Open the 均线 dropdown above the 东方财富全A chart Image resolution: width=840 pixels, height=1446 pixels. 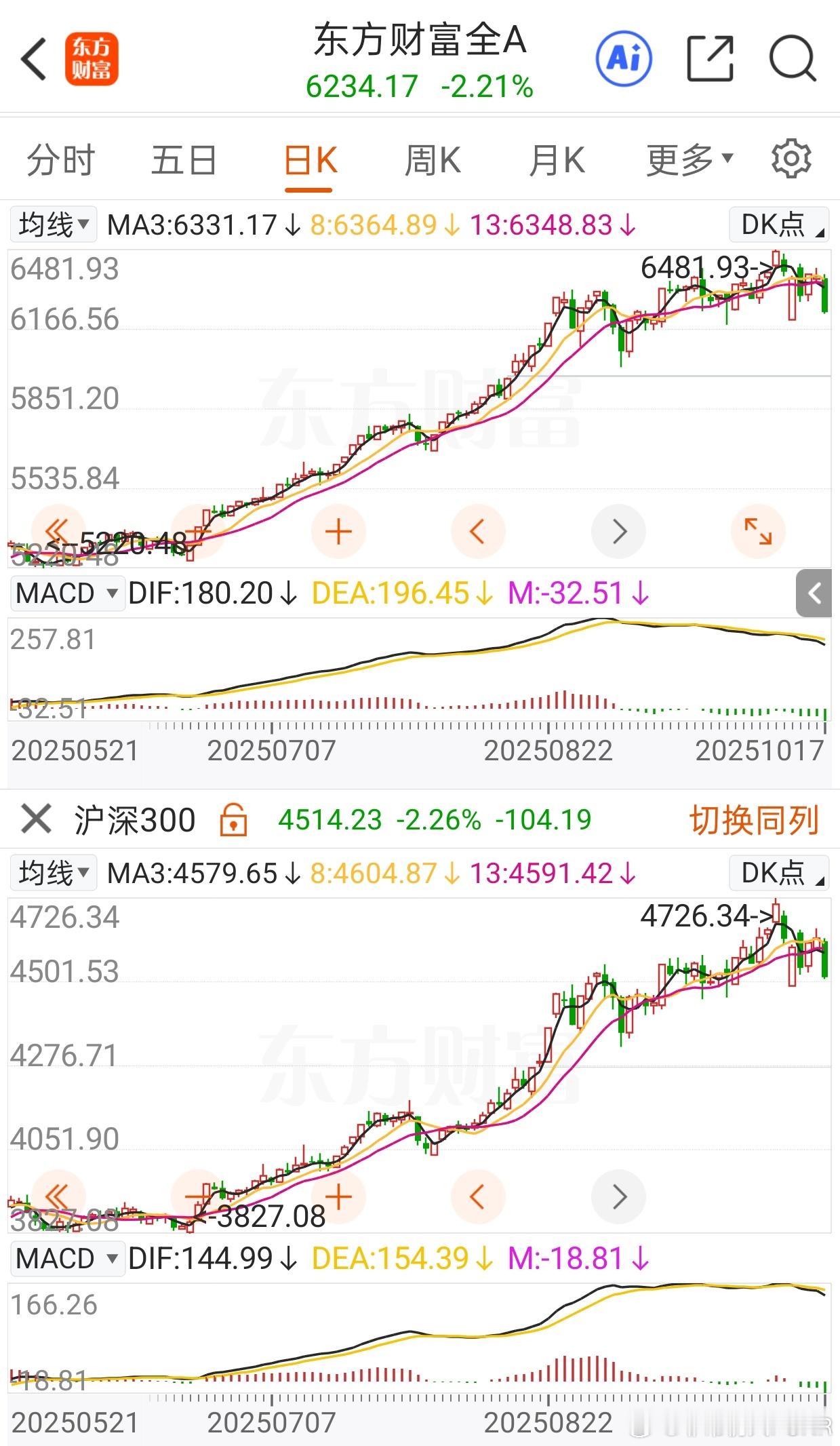pyautogui.click(x=54, y=224)
